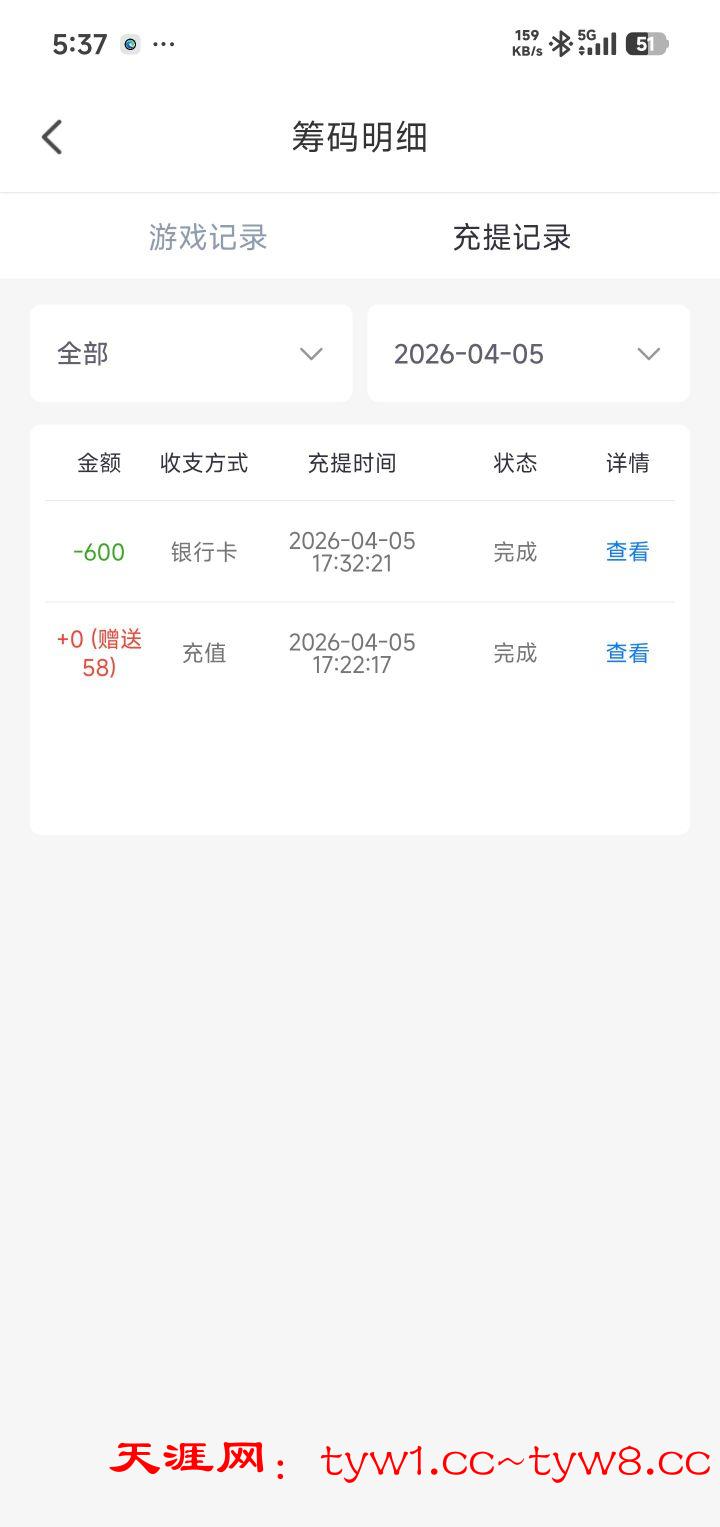The height and width of the screenshot is (1527, 720).
Task: Expand the 全部 type filter dropdown
Action: [x=191, y=354]
